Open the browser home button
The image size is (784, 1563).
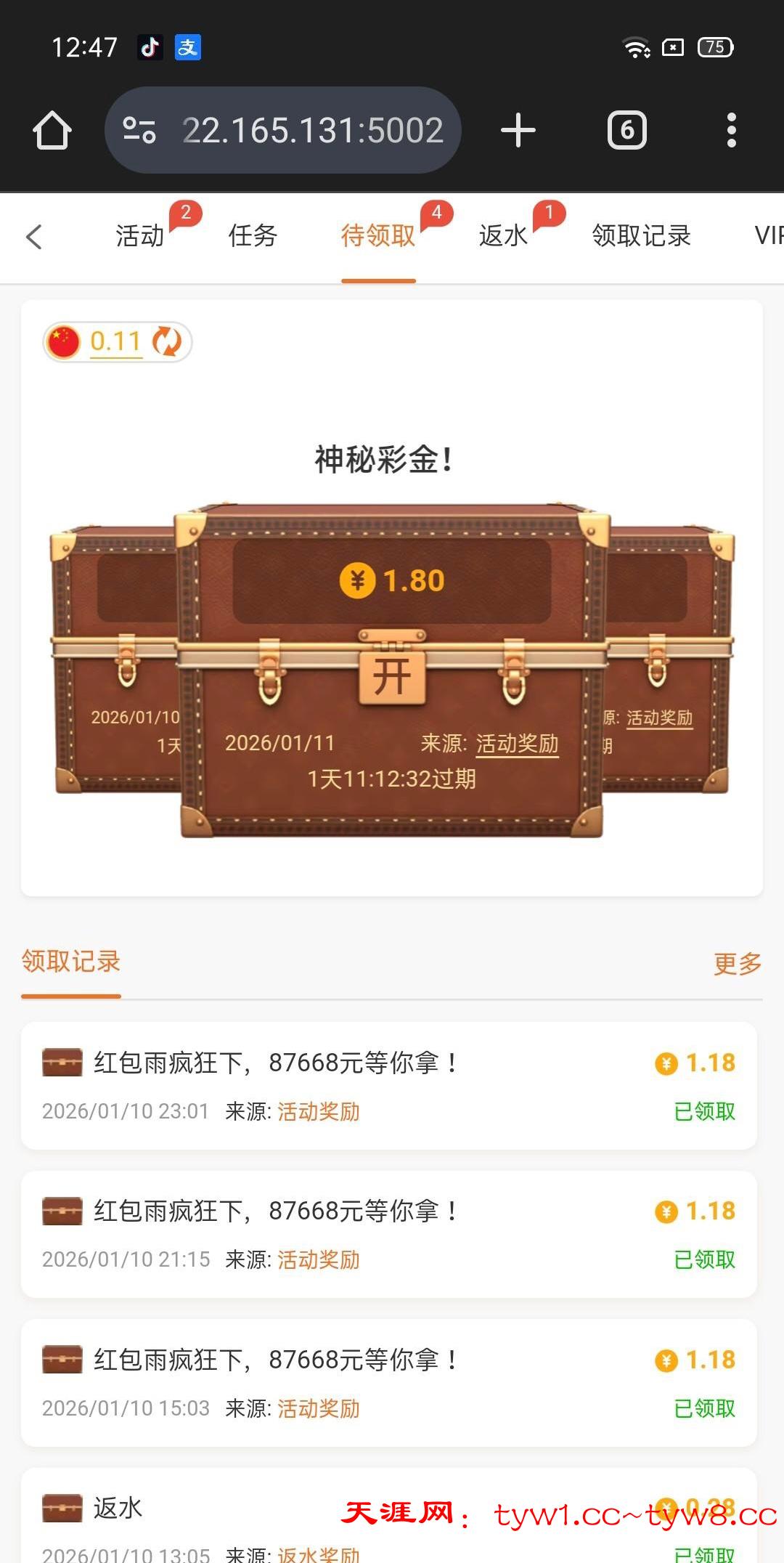[52, 131]
